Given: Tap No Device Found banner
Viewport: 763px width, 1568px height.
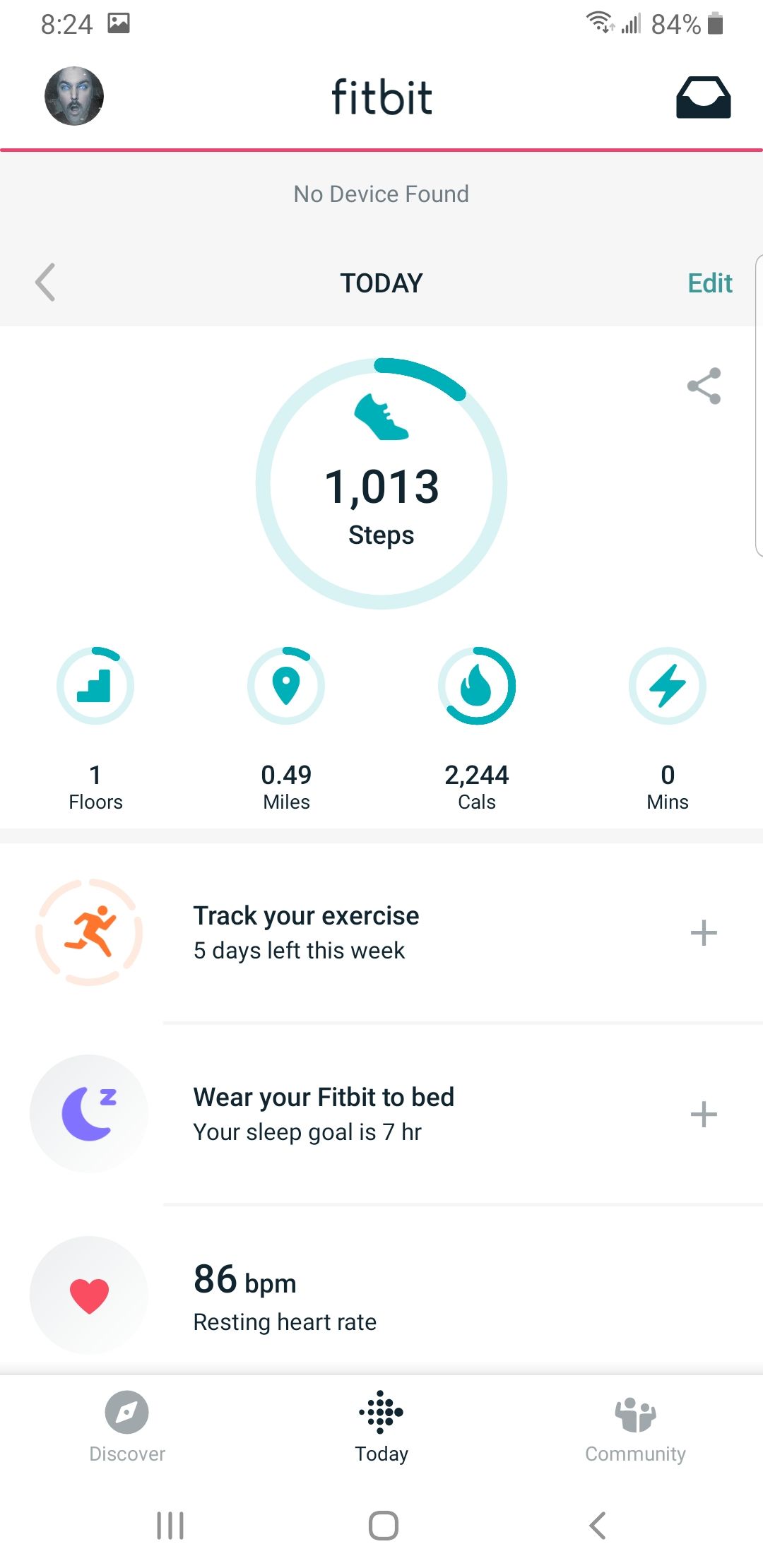Looking at the screenshot, I should point(381,194).
